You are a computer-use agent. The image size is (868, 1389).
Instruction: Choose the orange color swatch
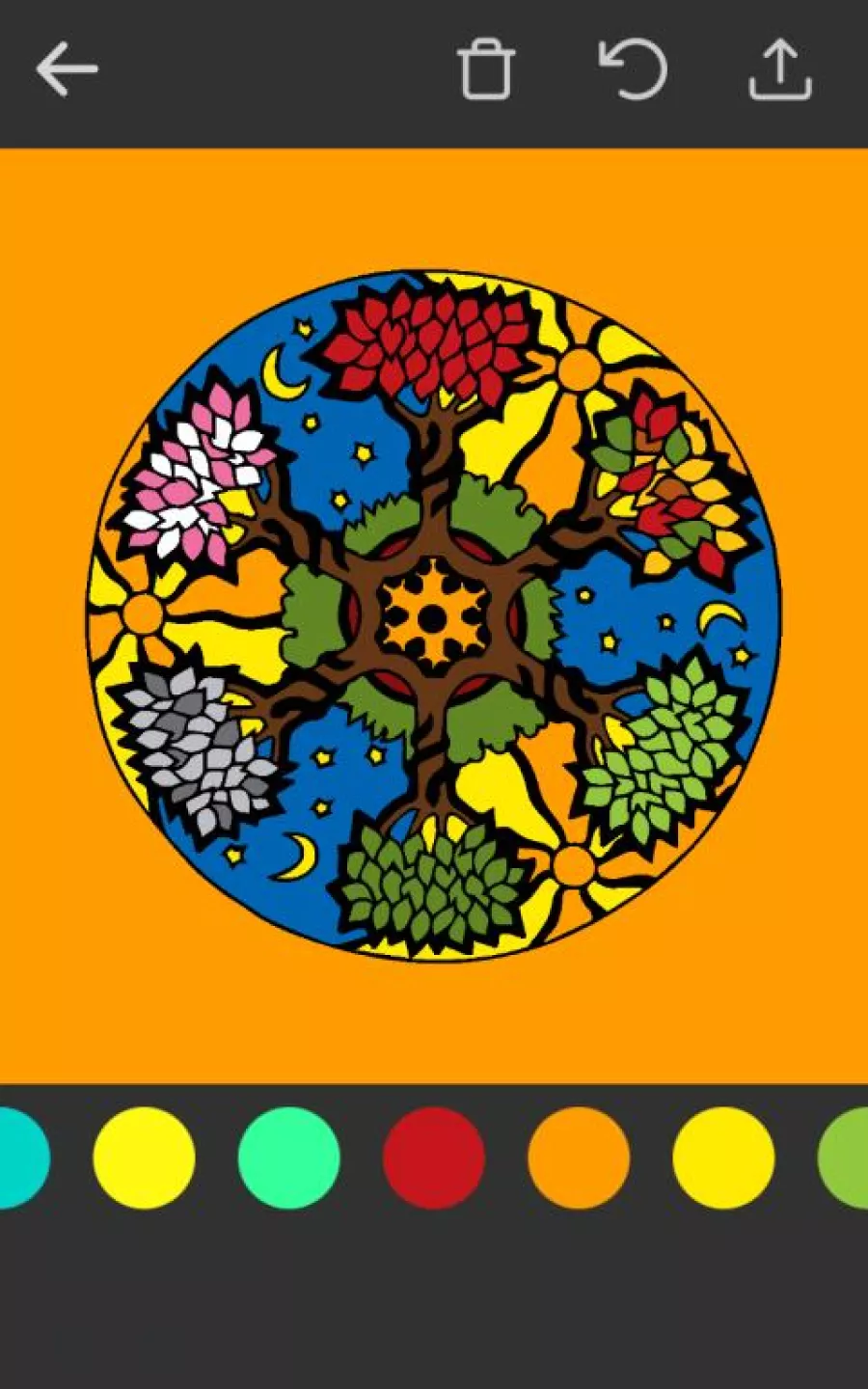(x=579, y=1157)
